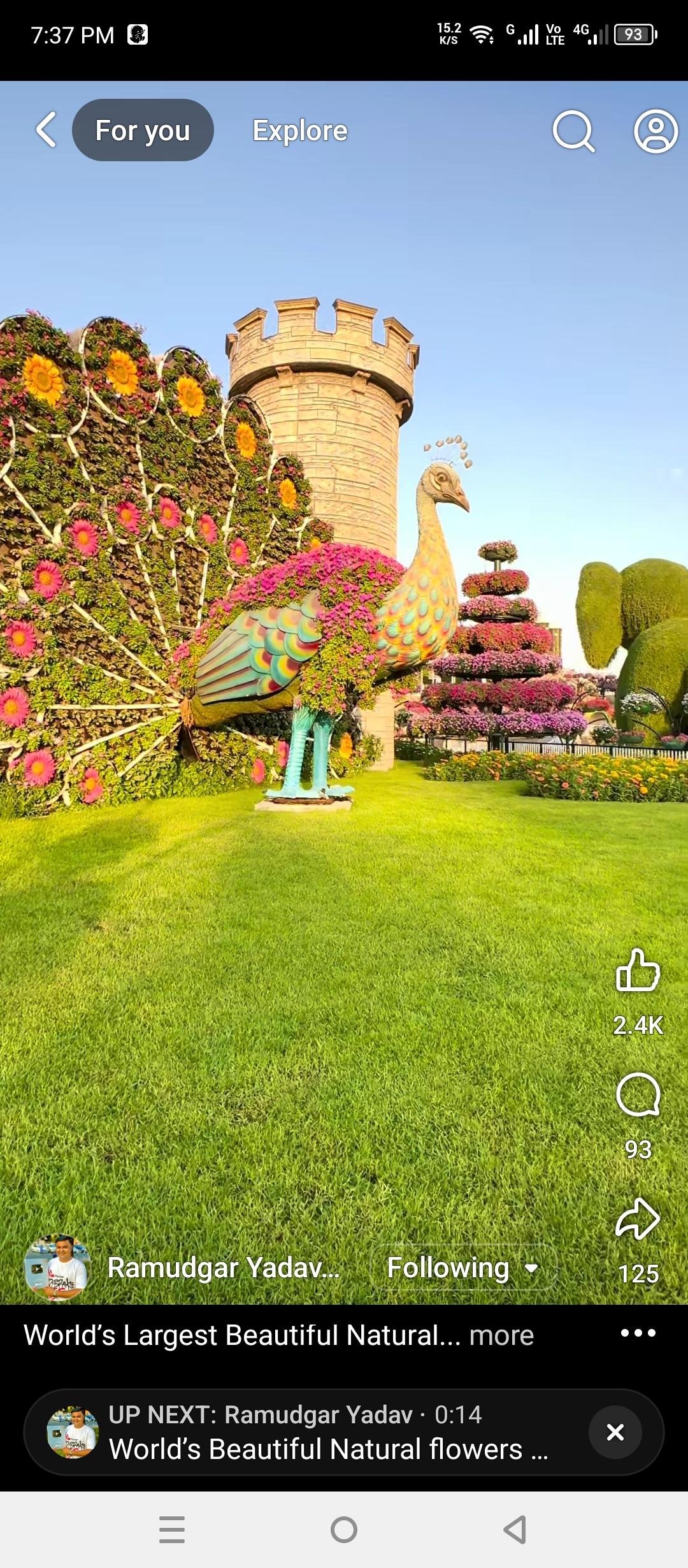
Task: Like this video with thumbs up
Action: (638, 970)
